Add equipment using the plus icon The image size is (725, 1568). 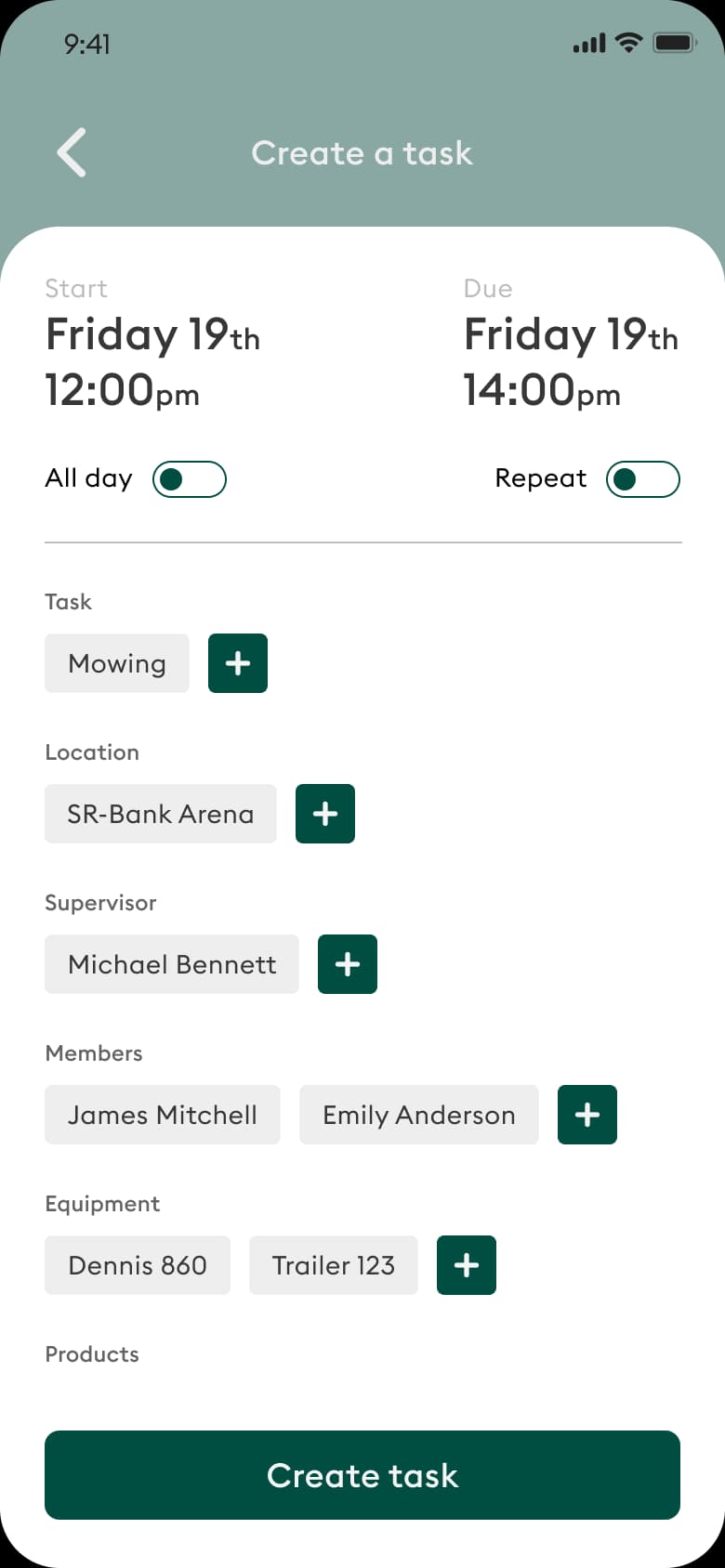[x=466, y=1265]
